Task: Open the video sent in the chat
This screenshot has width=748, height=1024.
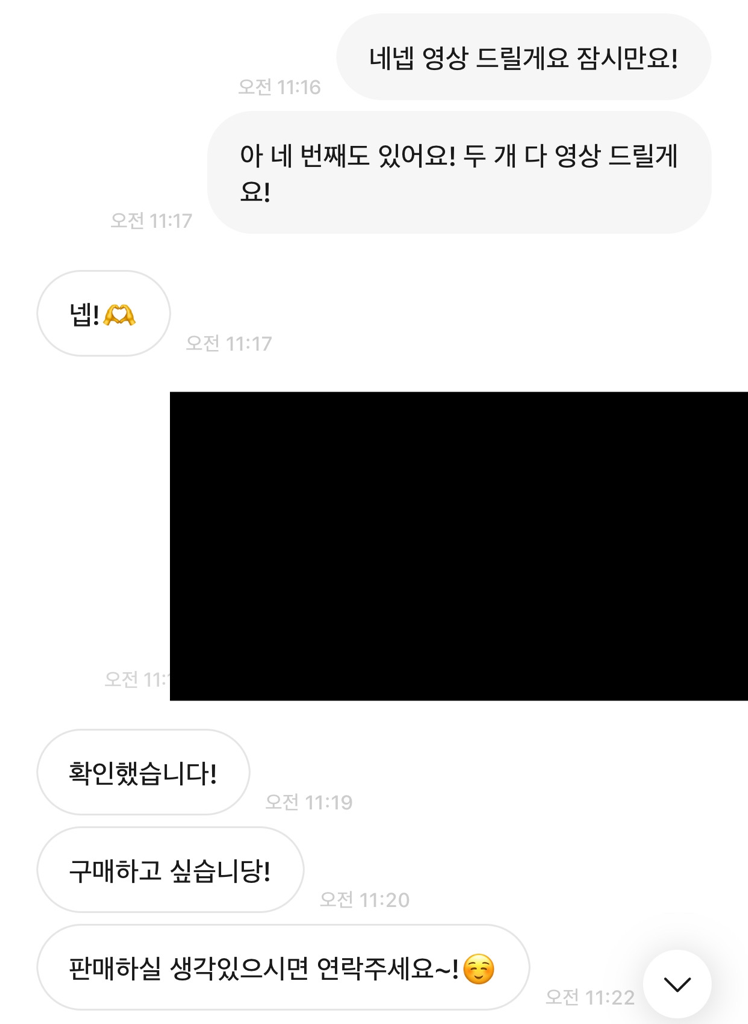Action: pos(459,546)
